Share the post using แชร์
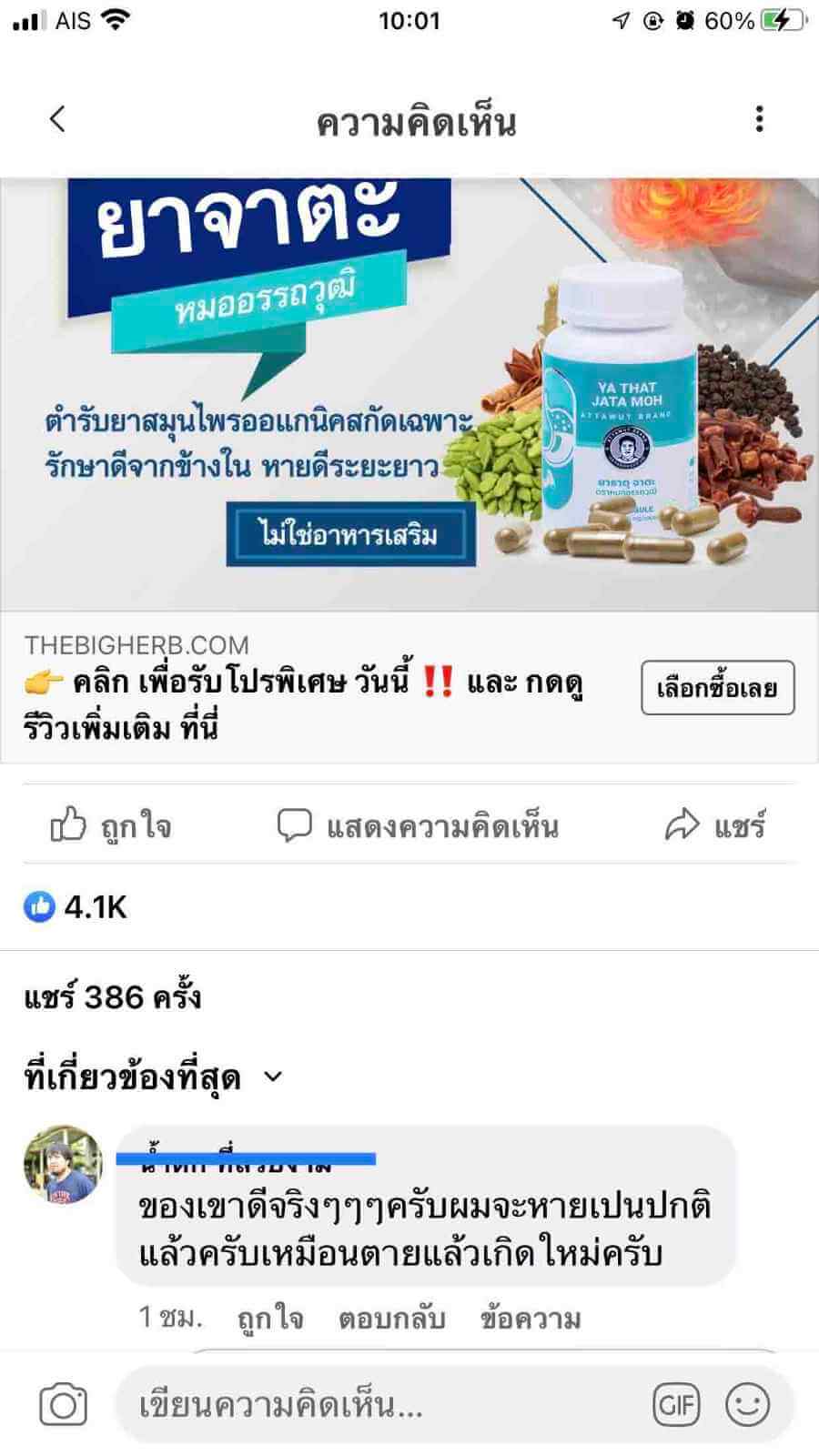 [x=715, y=825]
